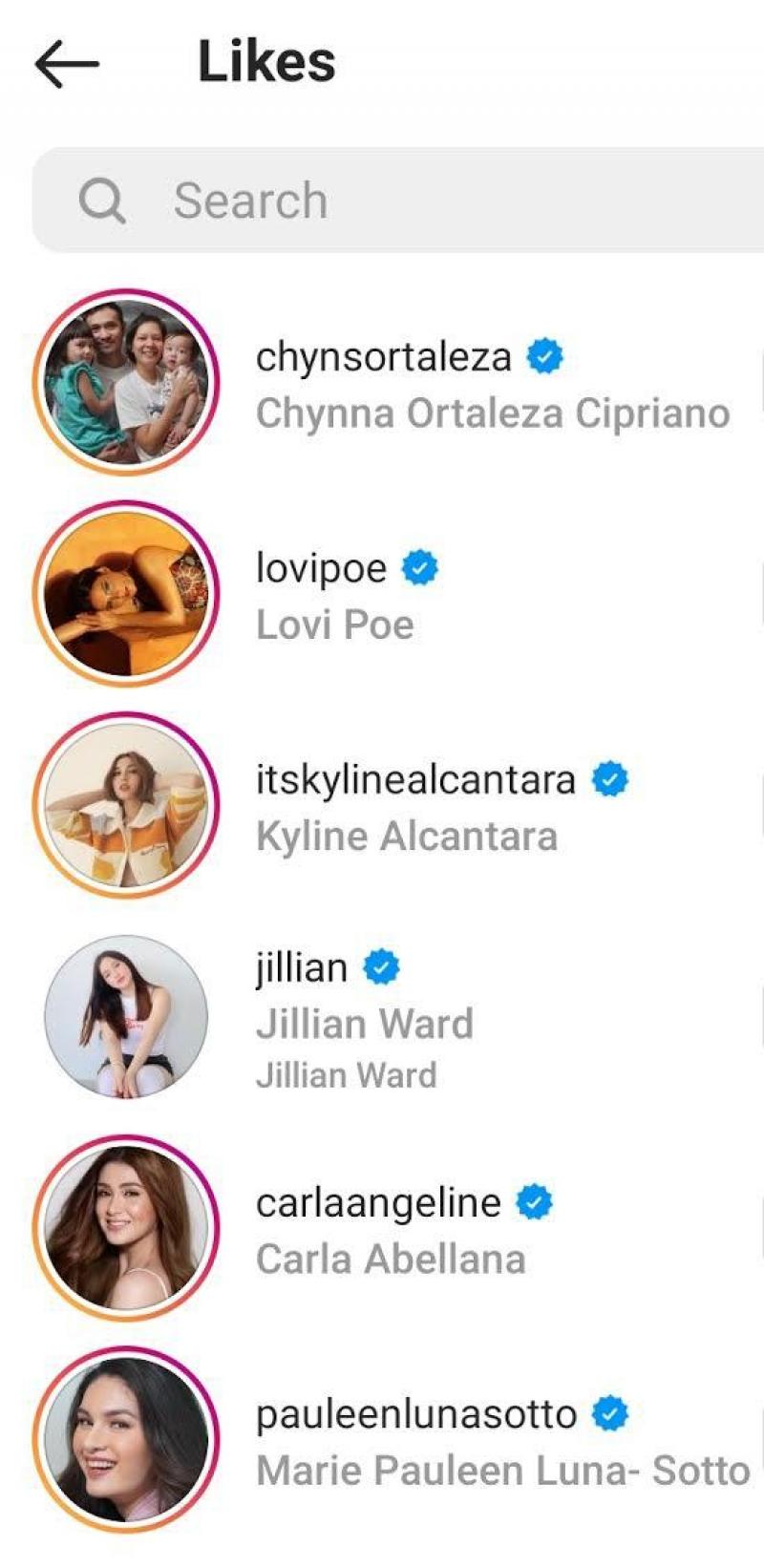Viewport: 764px width, 1568px height.
Task: Open chynsortaleza's profile
Action: tap(384, 357)
